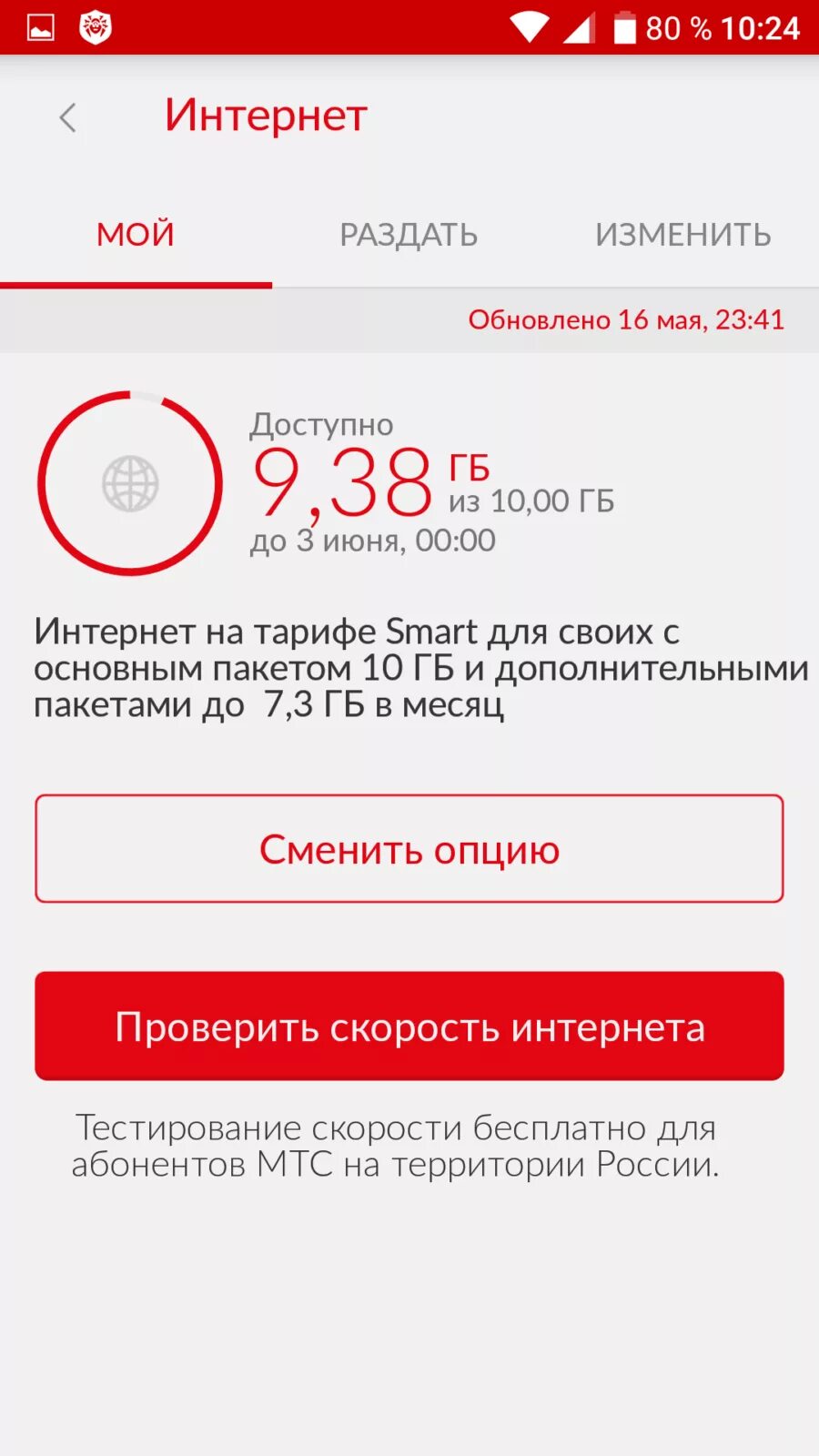The height and width of the screenshot is (1456, 819).
Task: Select the МОЙ tab
Action: 136,235
